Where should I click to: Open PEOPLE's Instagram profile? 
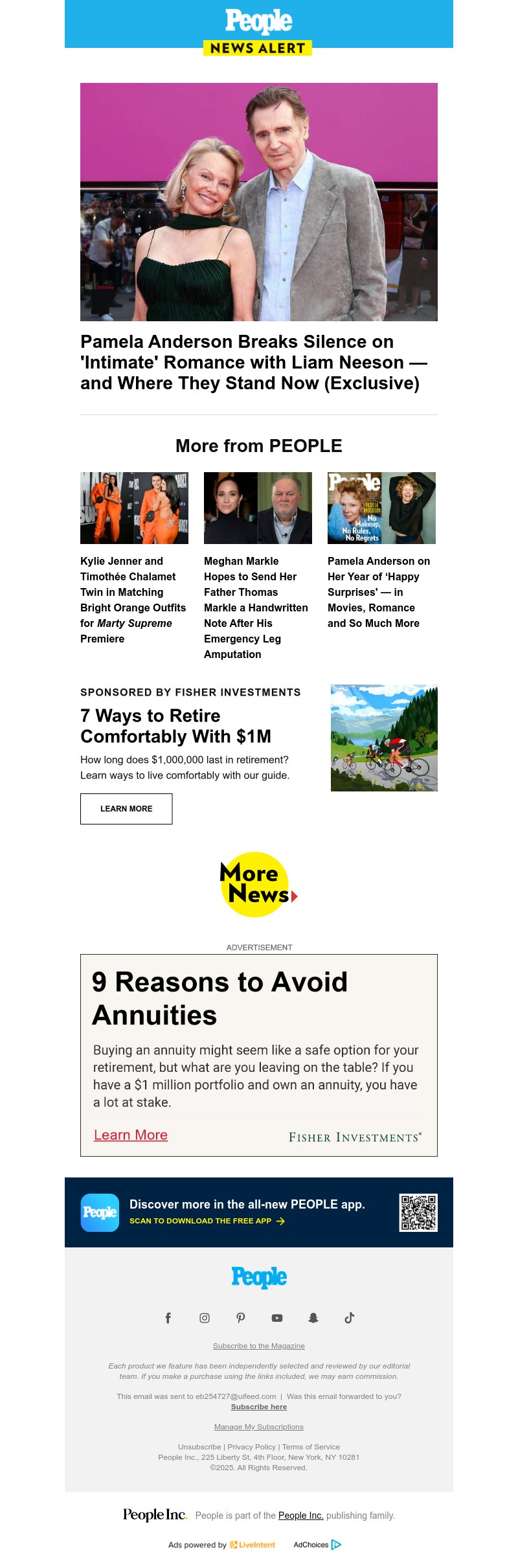tap(205, 1317)
